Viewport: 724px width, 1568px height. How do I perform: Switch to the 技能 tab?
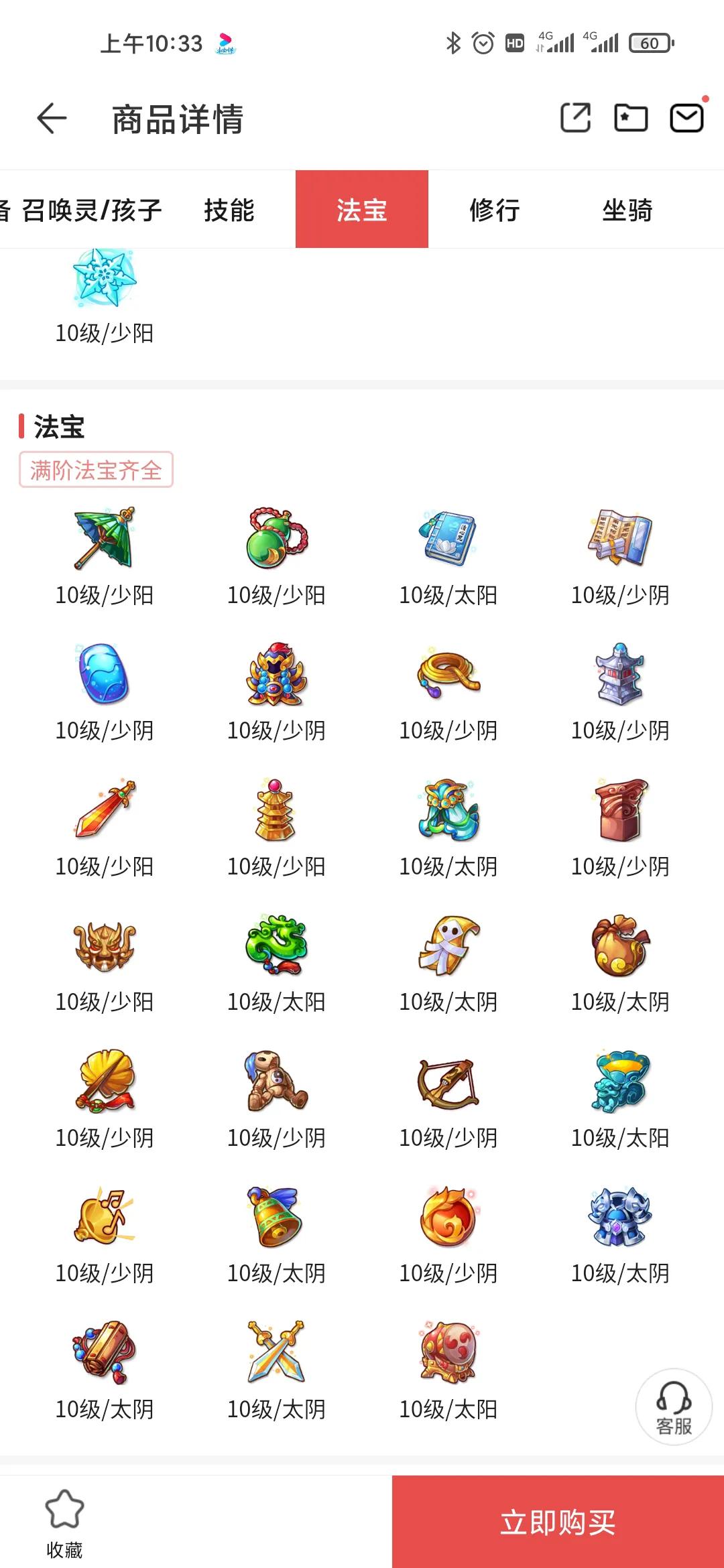pyautogui.click(x=229, y=210)
